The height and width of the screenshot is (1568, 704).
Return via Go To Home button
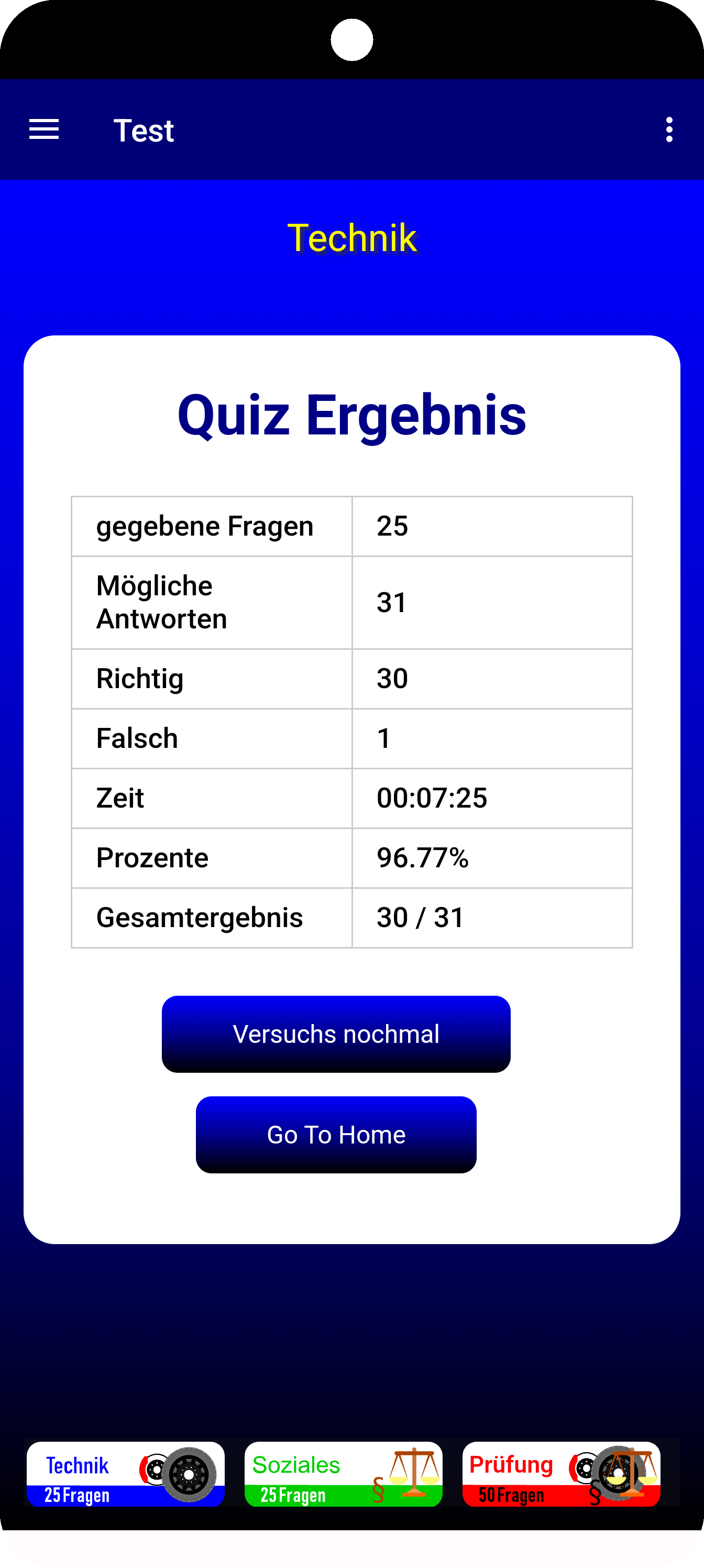click(x=336, y=1135)
